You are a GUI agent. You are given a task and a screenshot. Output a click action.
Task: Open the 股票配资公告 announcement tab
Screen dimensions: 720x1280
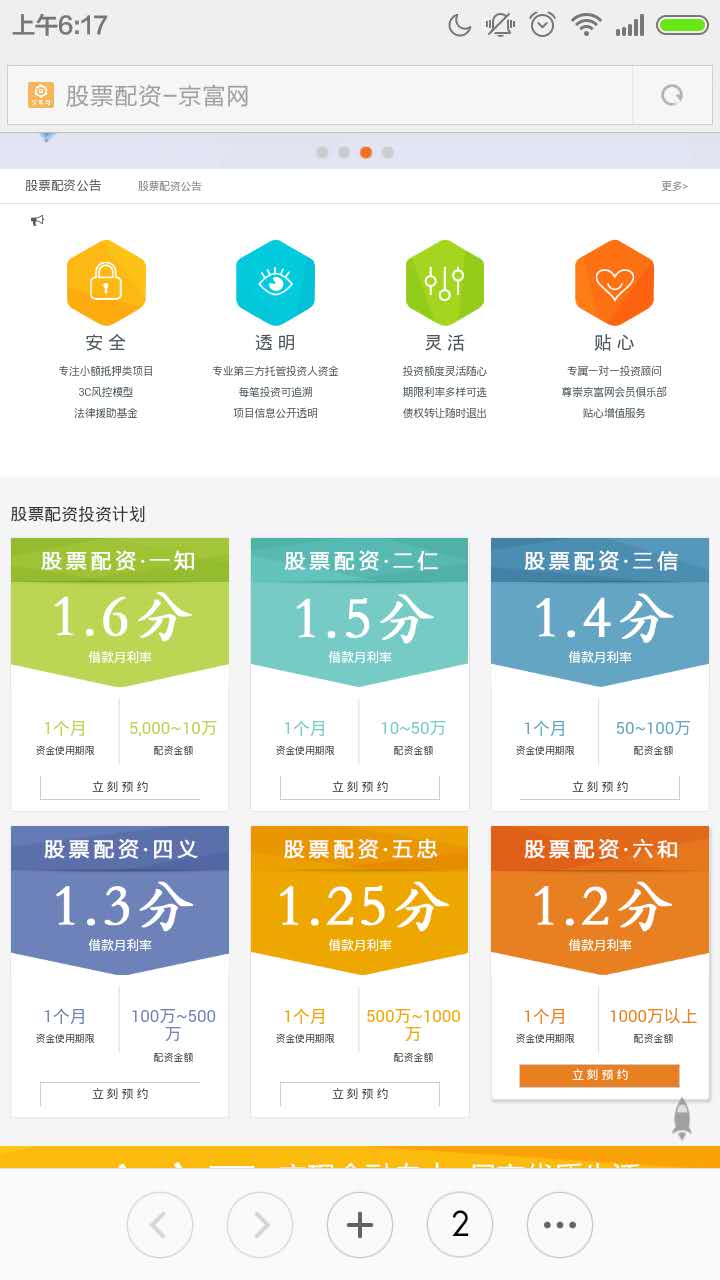[x=63, y=186]
